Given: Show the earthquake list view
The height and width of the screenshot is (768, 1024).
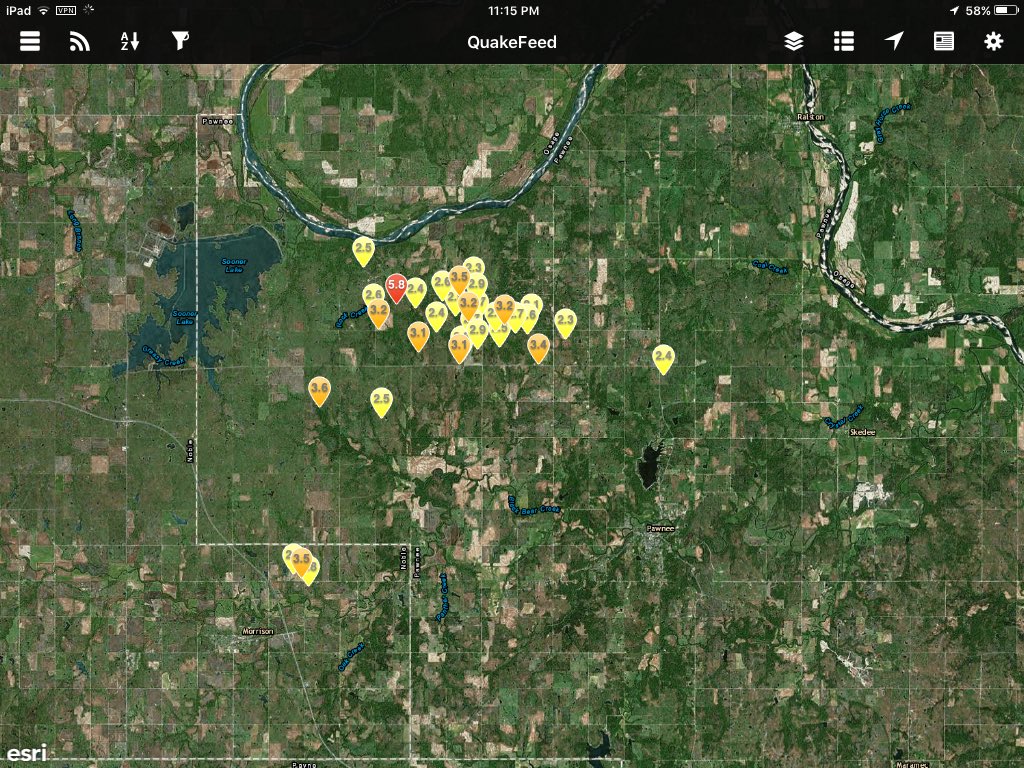Looking at the screenshot, I should pos(844,41).
